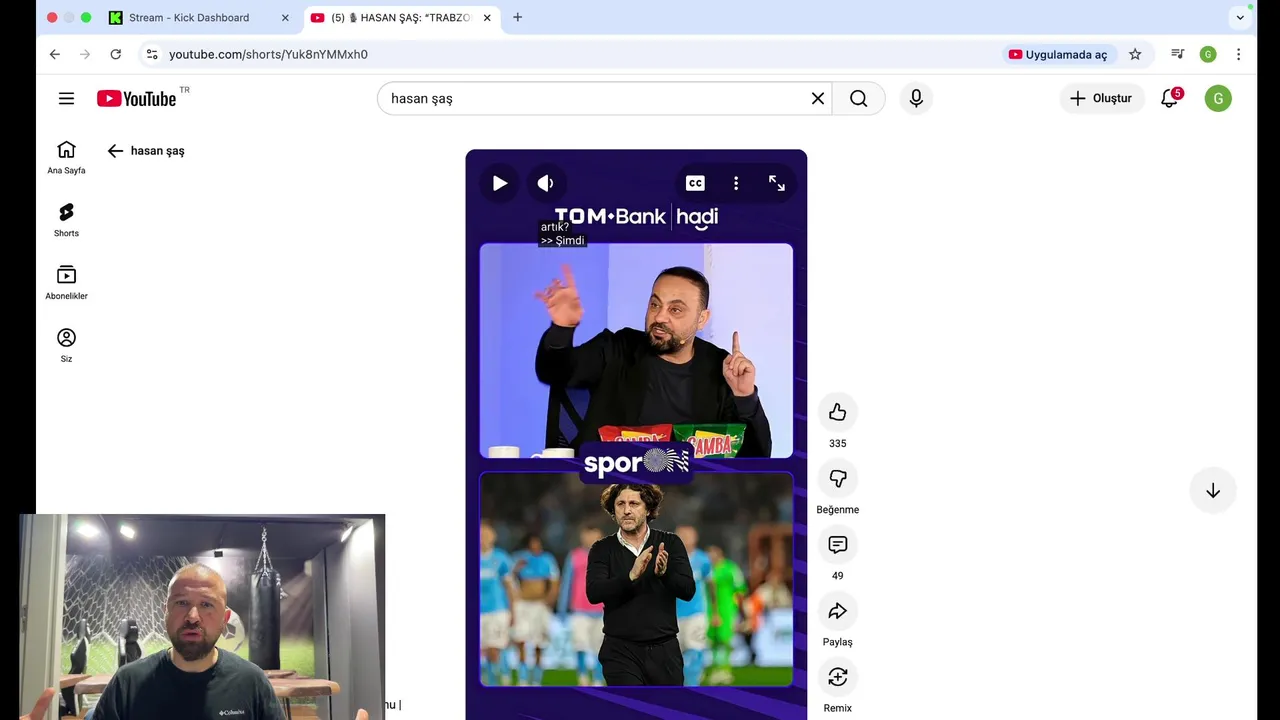The height and width of the screenshot is (720, 1280).
Task: Switch to the Abonelikler section
Action: [x=66, y=282]
